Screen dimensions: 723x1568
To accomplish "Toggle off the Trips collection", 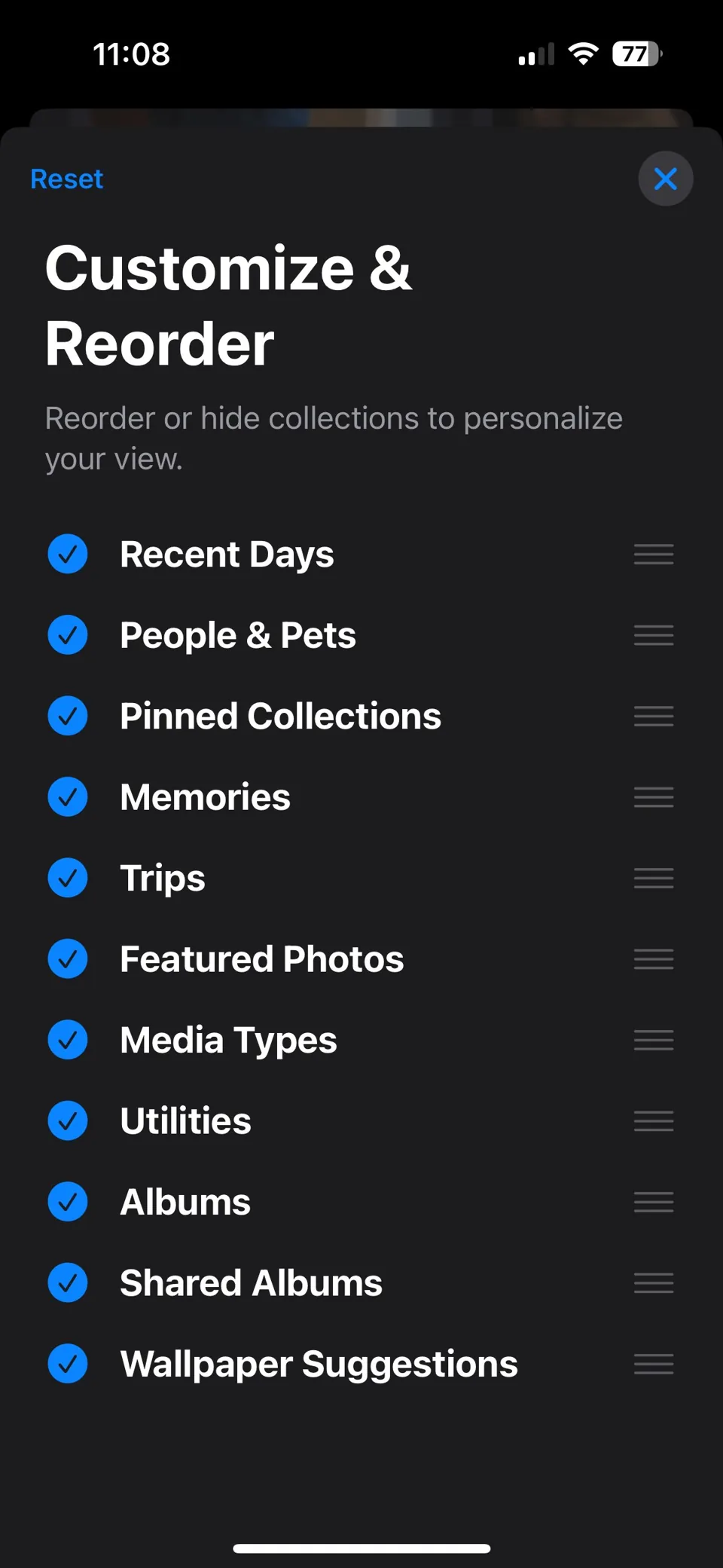I will (68, 879).
